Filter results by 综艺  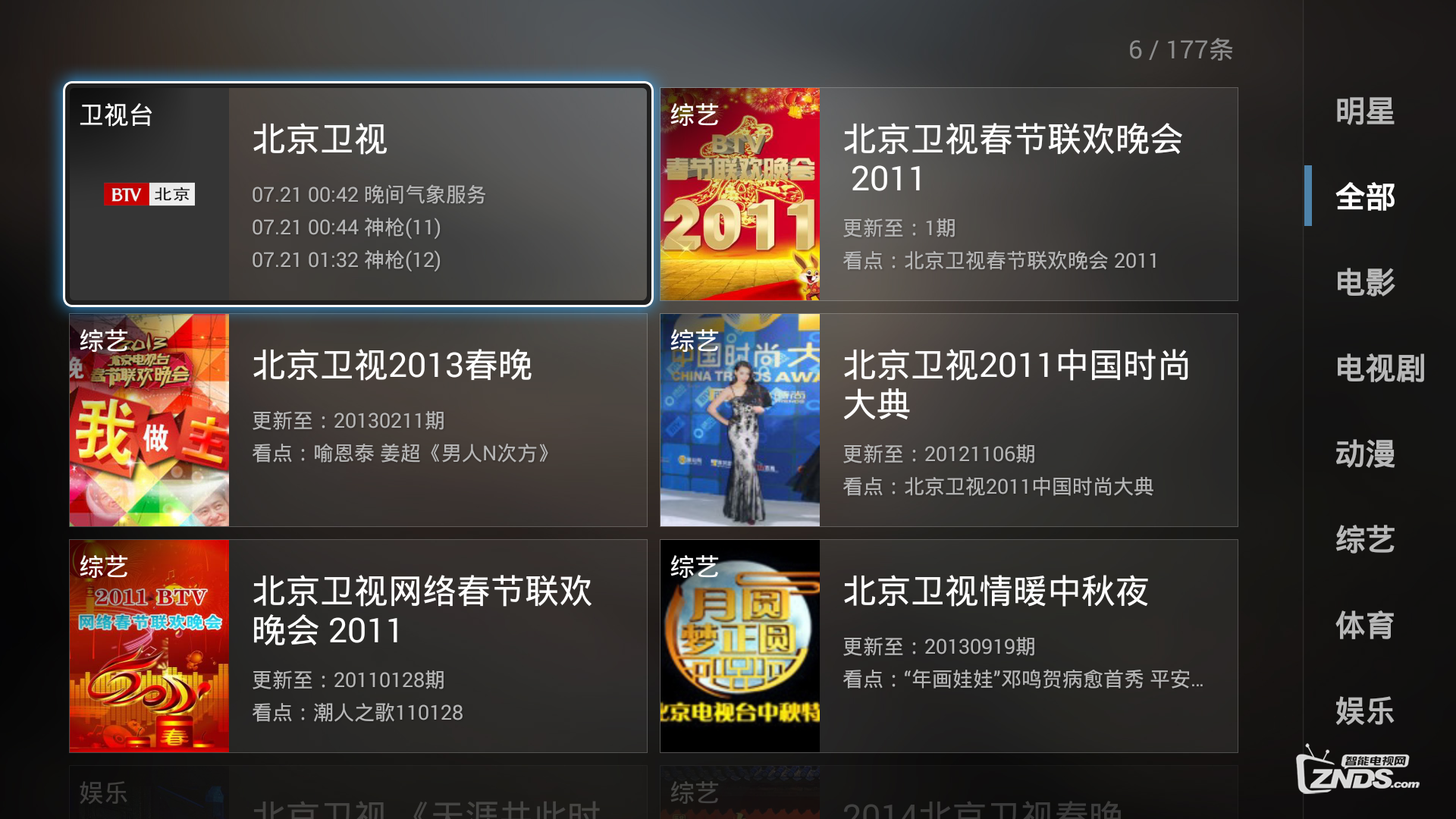click(1365, 540)
